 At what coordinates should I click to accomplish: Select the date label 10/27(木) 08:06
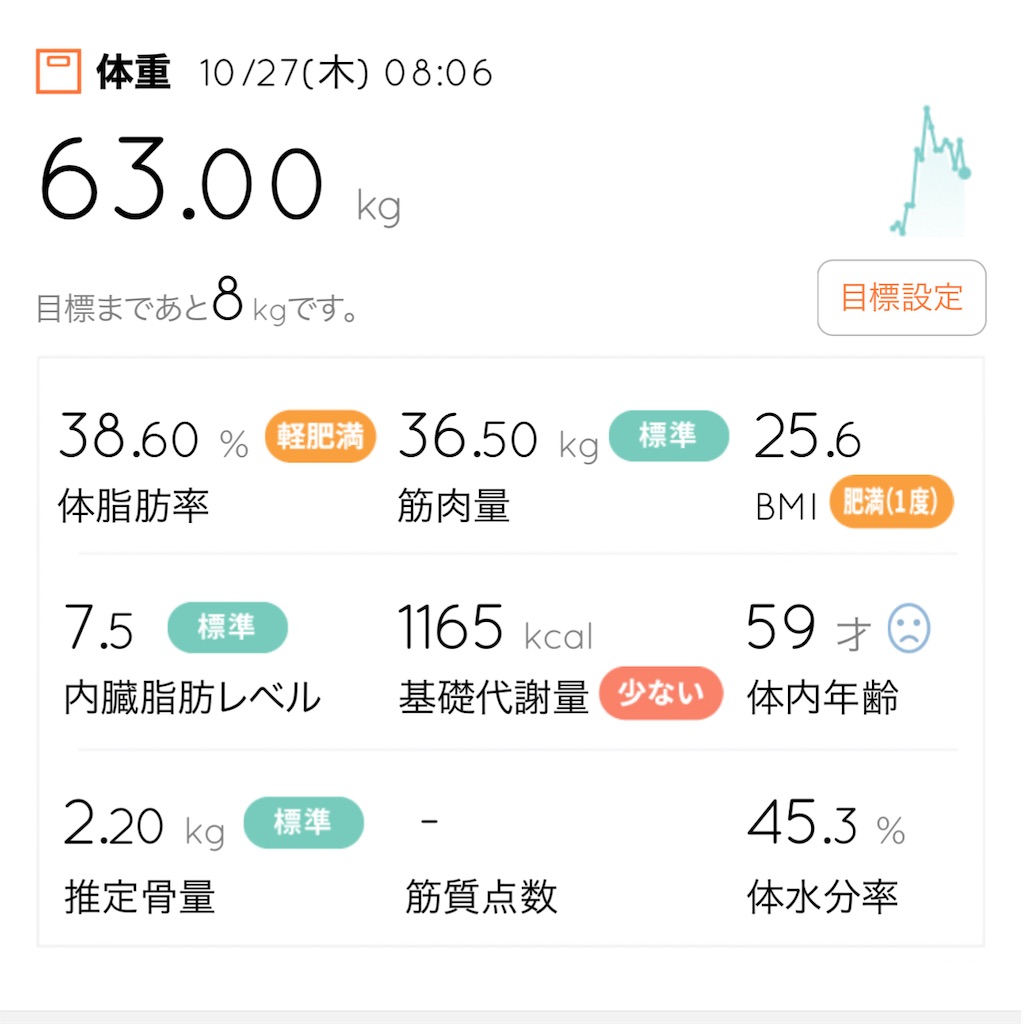[345, 71]
